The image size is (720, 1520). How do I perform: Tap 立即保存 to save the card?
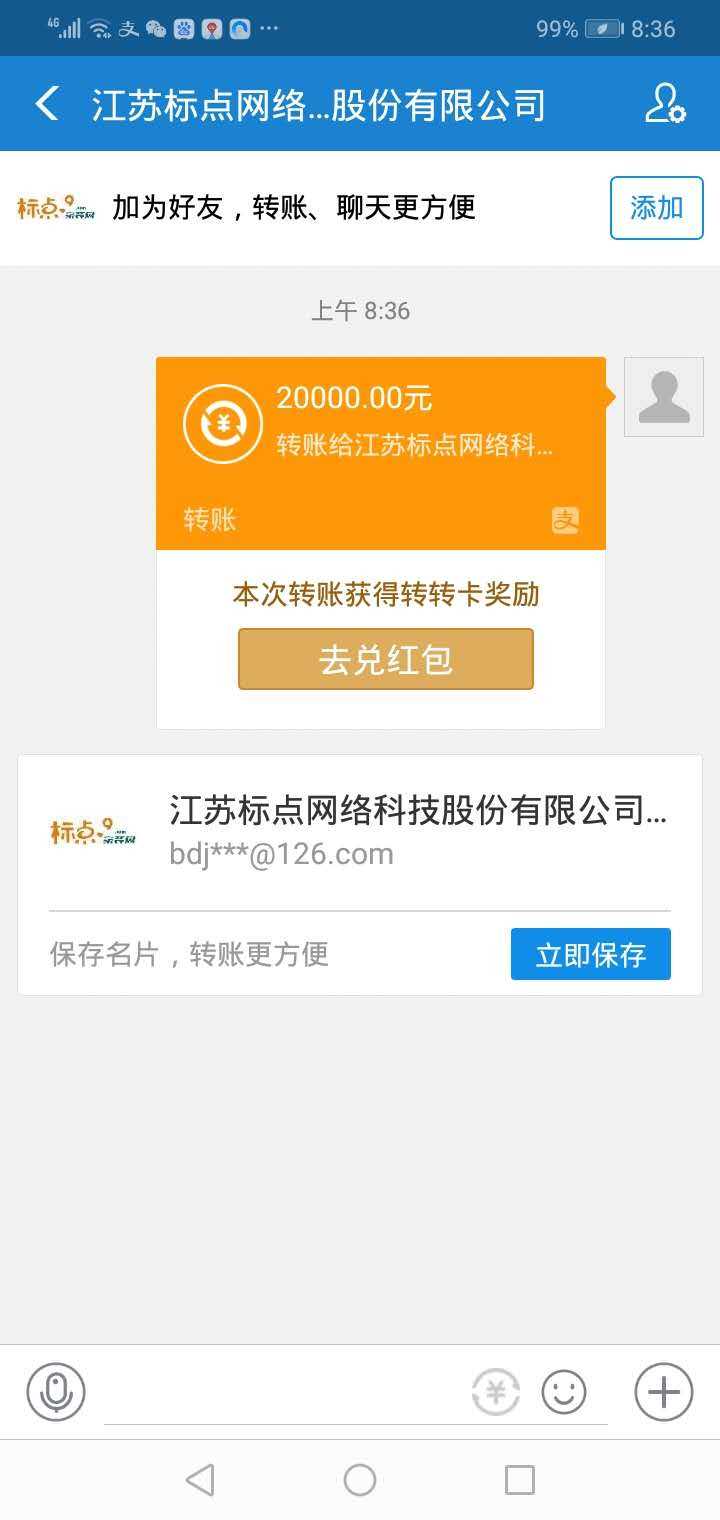[590, 955]
